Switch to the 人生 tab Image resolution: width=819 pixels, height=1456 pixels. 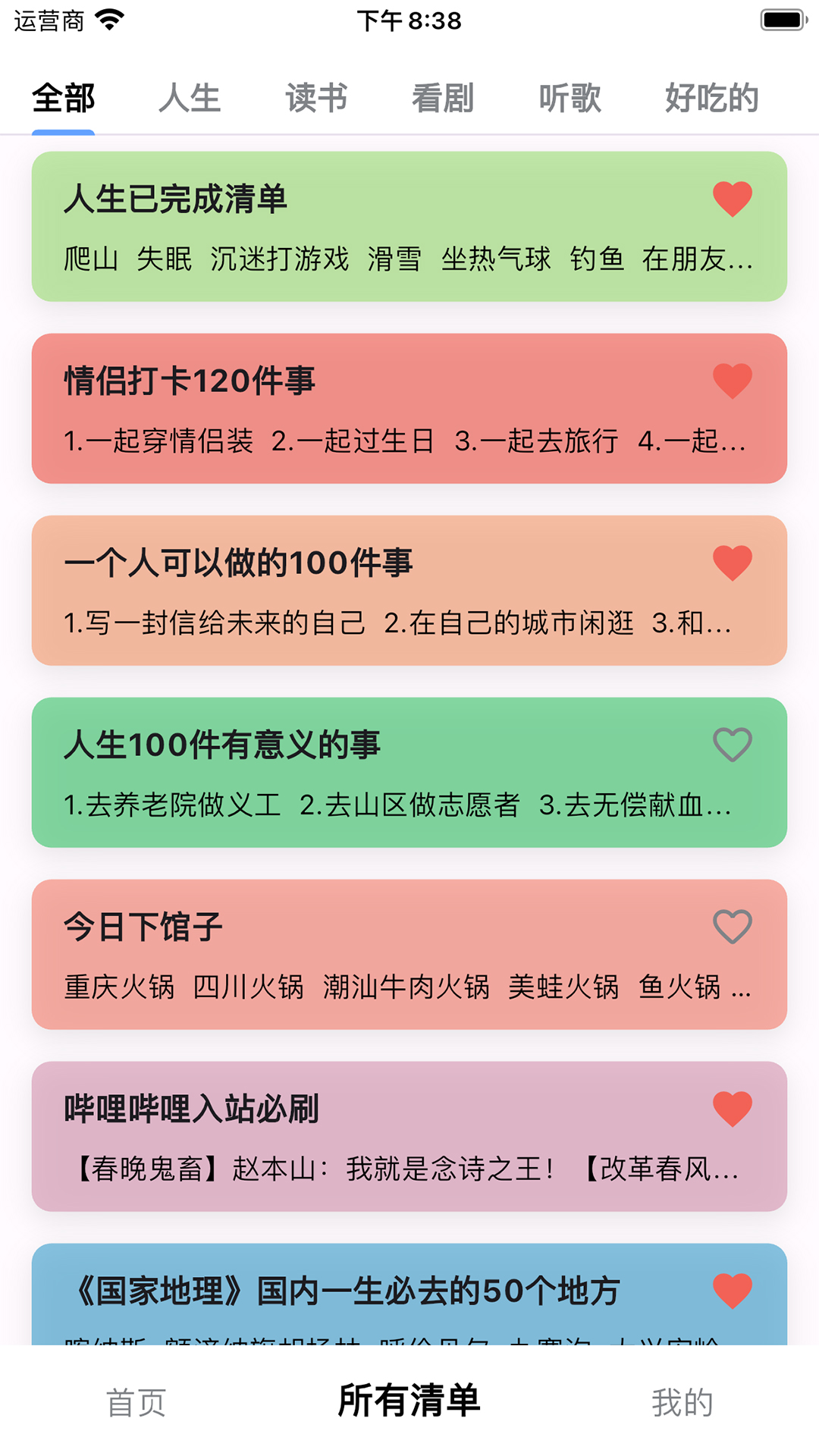[190, 98]
